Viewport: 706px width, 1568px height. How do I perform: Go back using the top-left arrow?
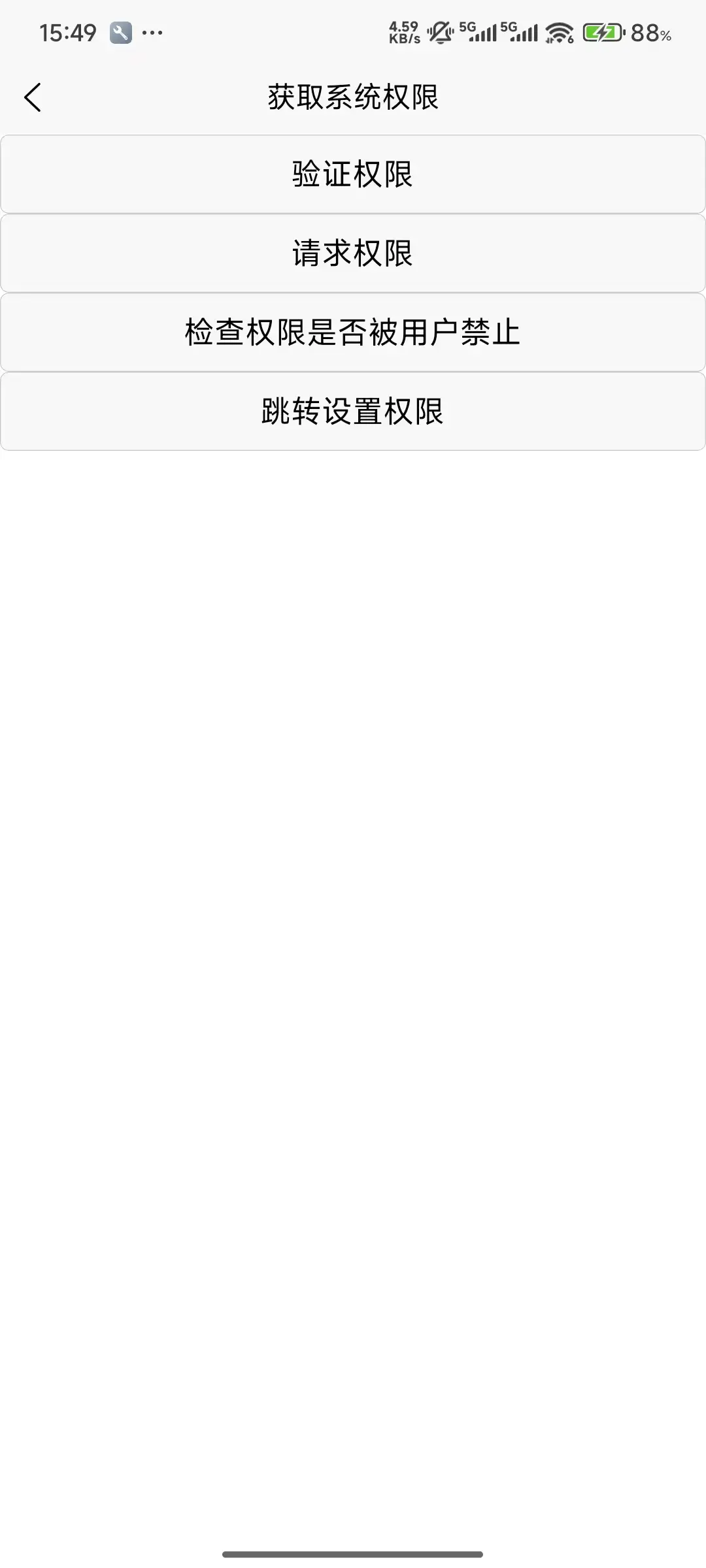tap(33, 97)
